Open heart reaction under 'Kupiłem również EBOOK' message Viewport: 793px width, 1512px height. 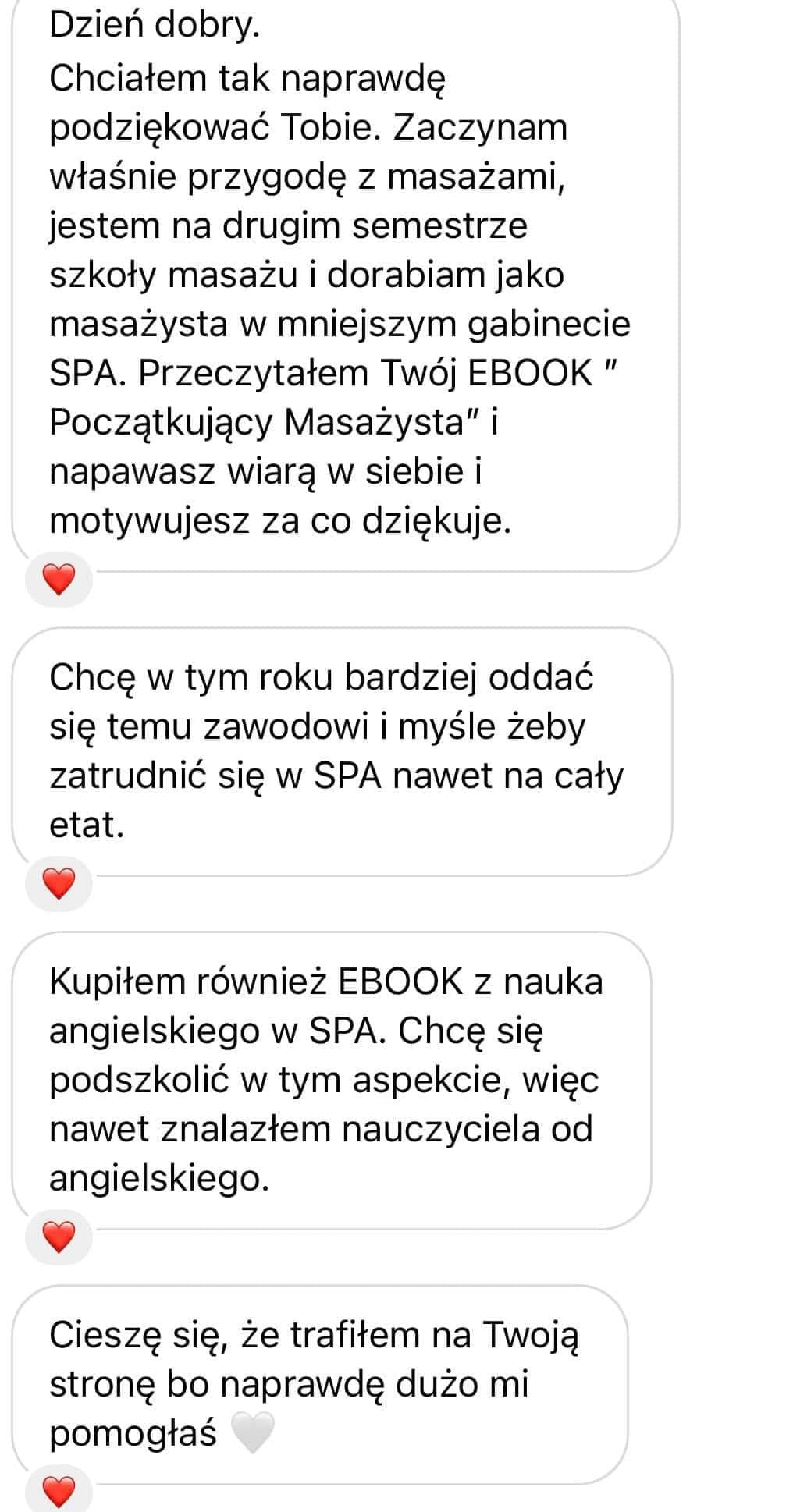tap(59, 1237)
